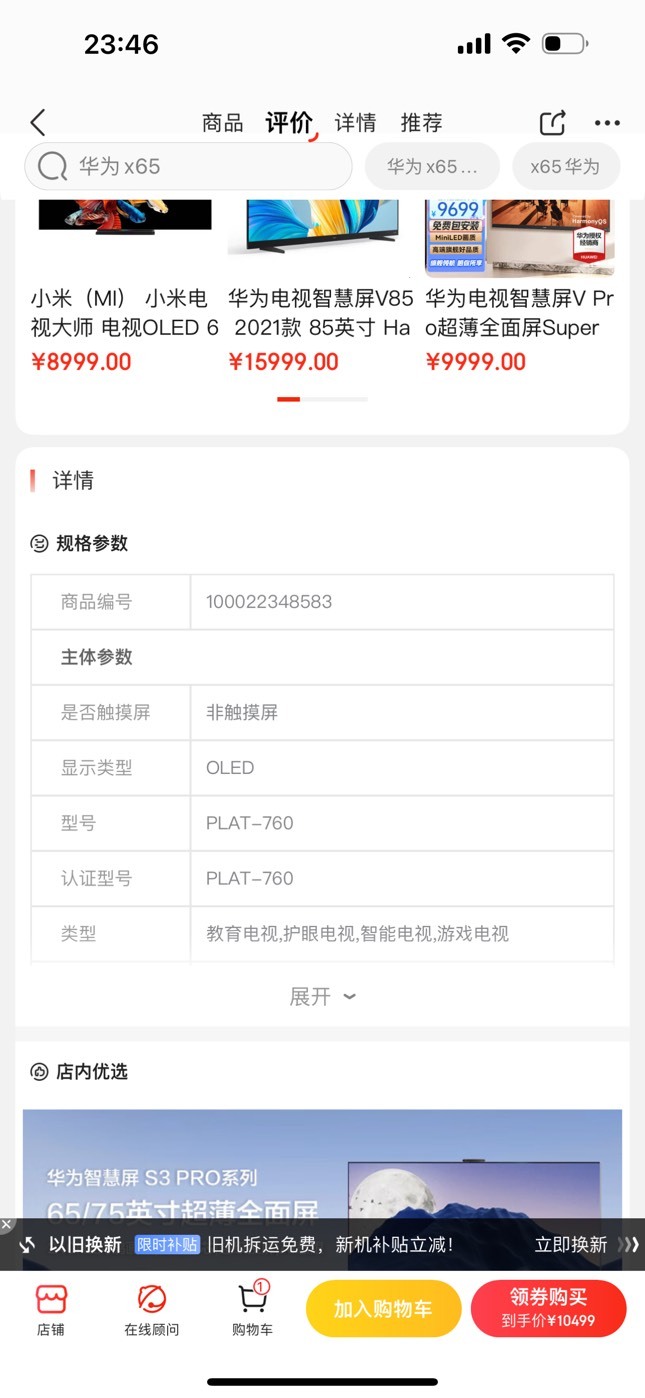The image size is (645, 1398).
Task: Switch to the 推荐 tab
Action: [x=421, y=123]
